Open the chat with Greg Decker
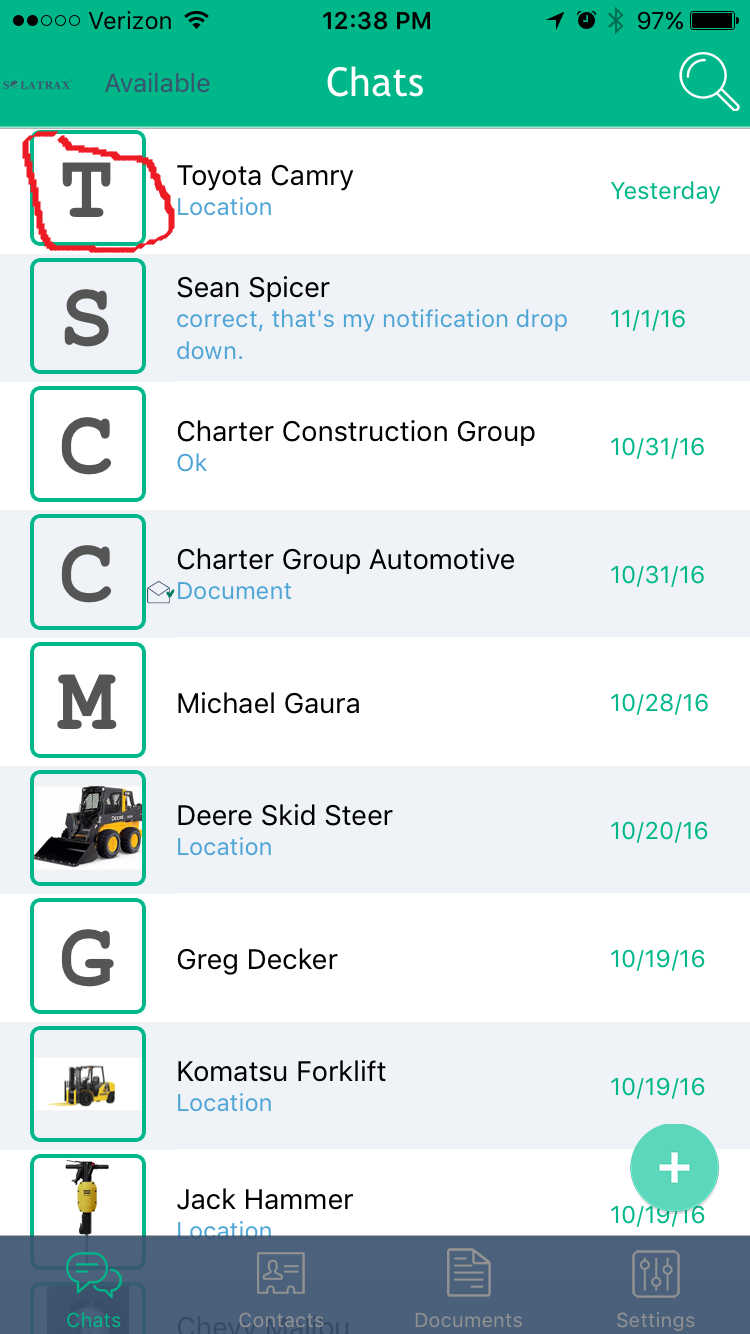This screenshot has height=1334, width=750. (x=375, y=958)
